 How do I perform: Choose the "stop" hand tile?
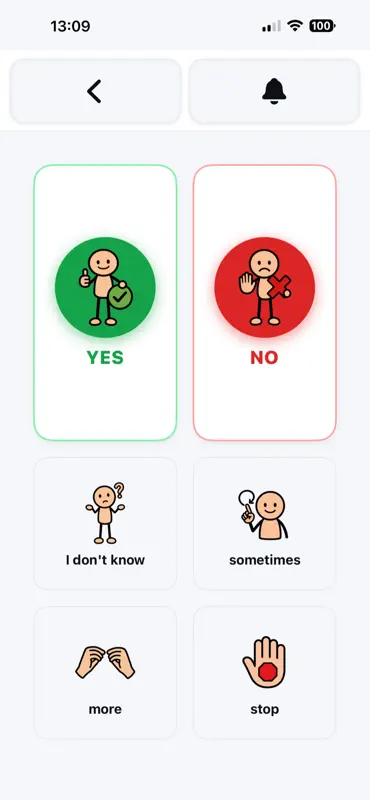(x=264, y=672)
